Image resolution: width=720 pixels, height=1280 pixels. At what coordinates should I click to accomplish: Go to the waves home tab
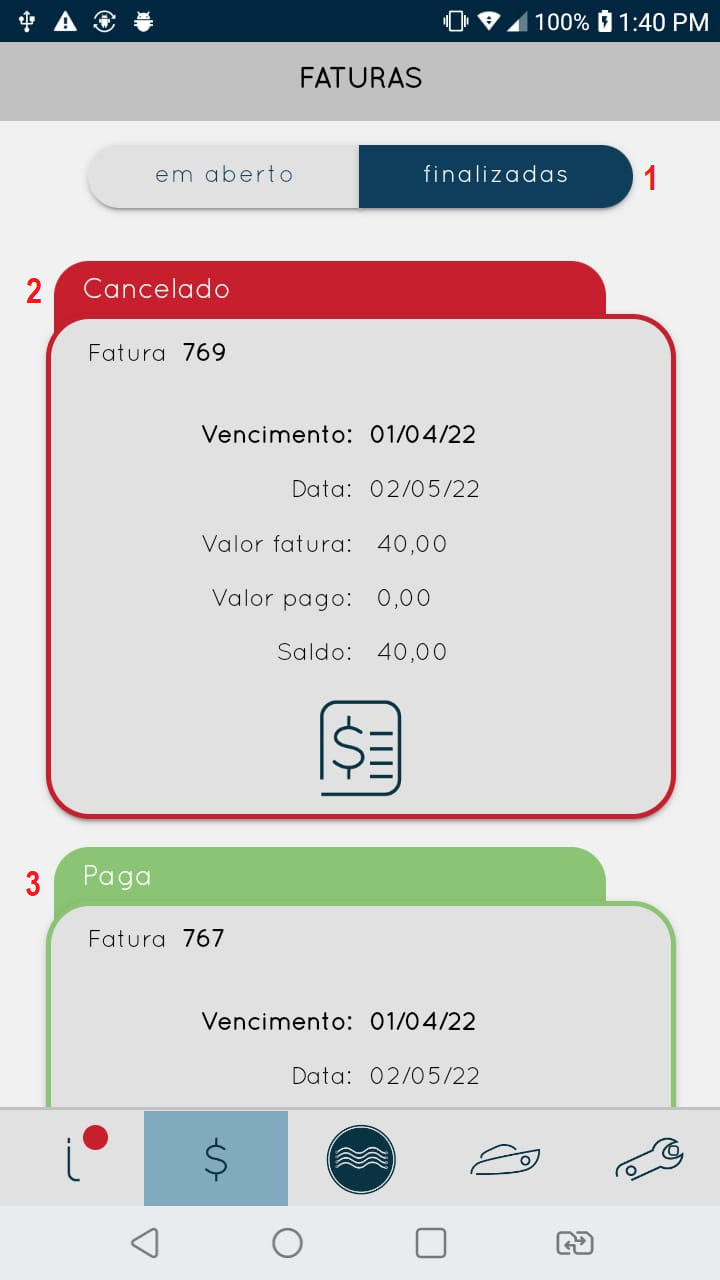[x=361, y=1159]
